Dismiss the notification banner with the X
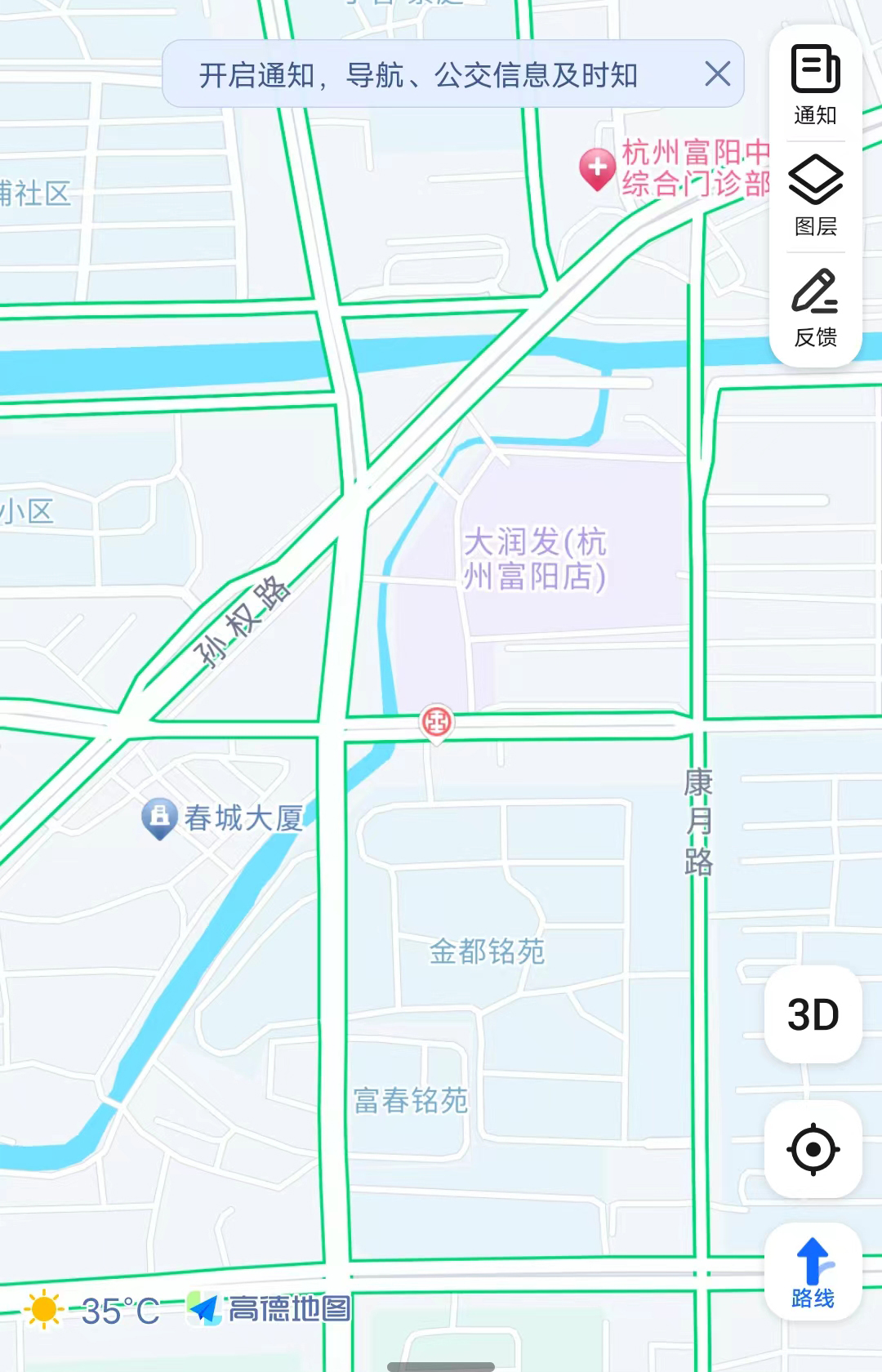This screenshot has width=882, height=1372. pos(718,75)
